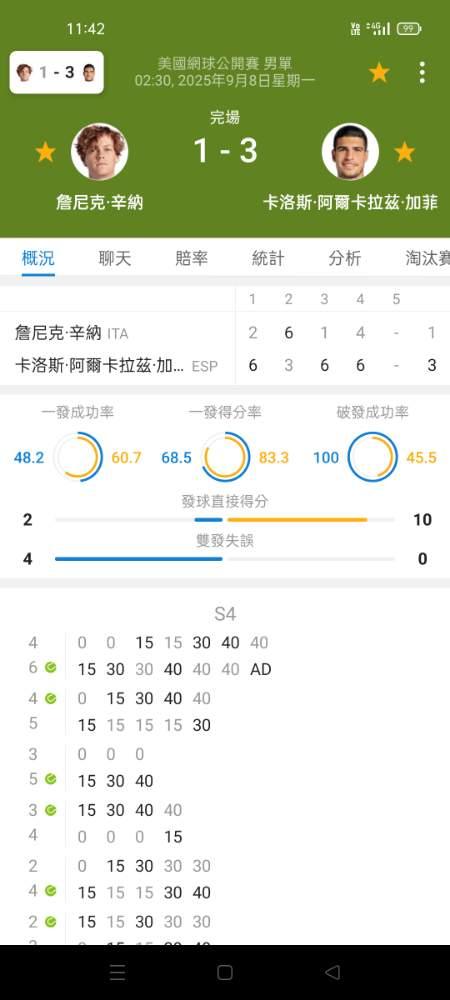
Task: Open the 淘汰賽 tab
Action: [427, 258]
